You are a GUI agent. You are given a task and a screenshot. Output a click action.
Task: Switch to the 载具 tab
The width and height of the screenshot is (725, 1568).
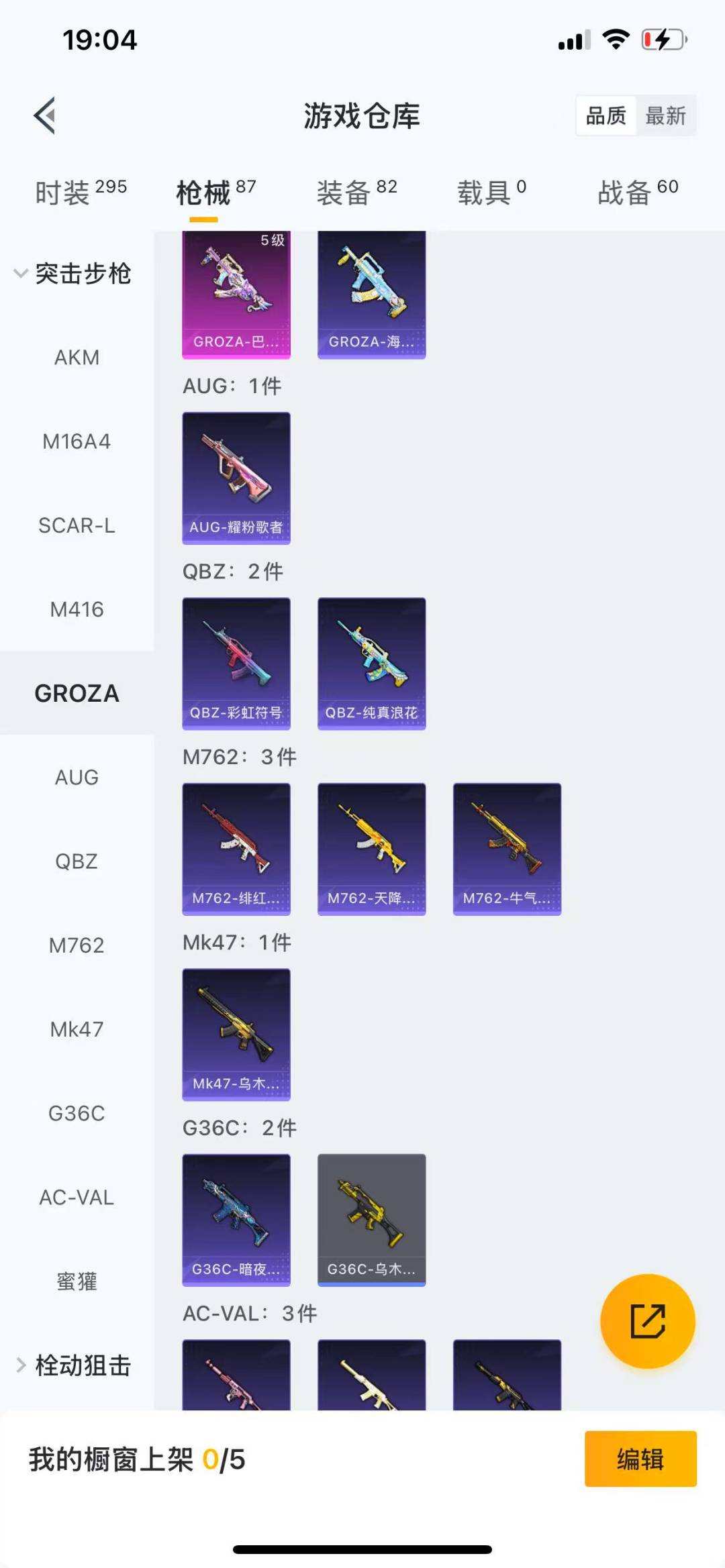pyautogui.click(x=491, y=193)
